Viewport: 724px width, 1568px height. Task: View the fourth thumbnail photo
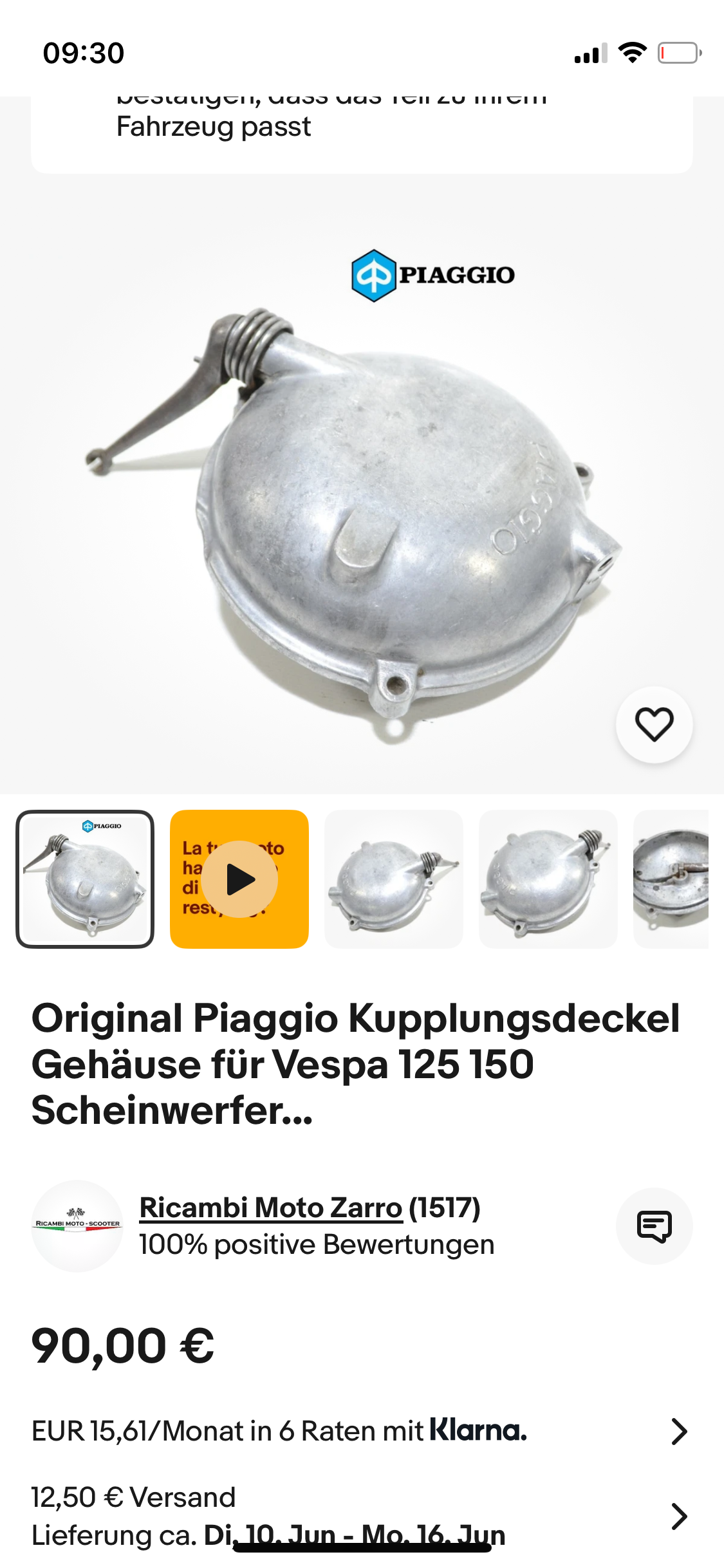[548, 879]
